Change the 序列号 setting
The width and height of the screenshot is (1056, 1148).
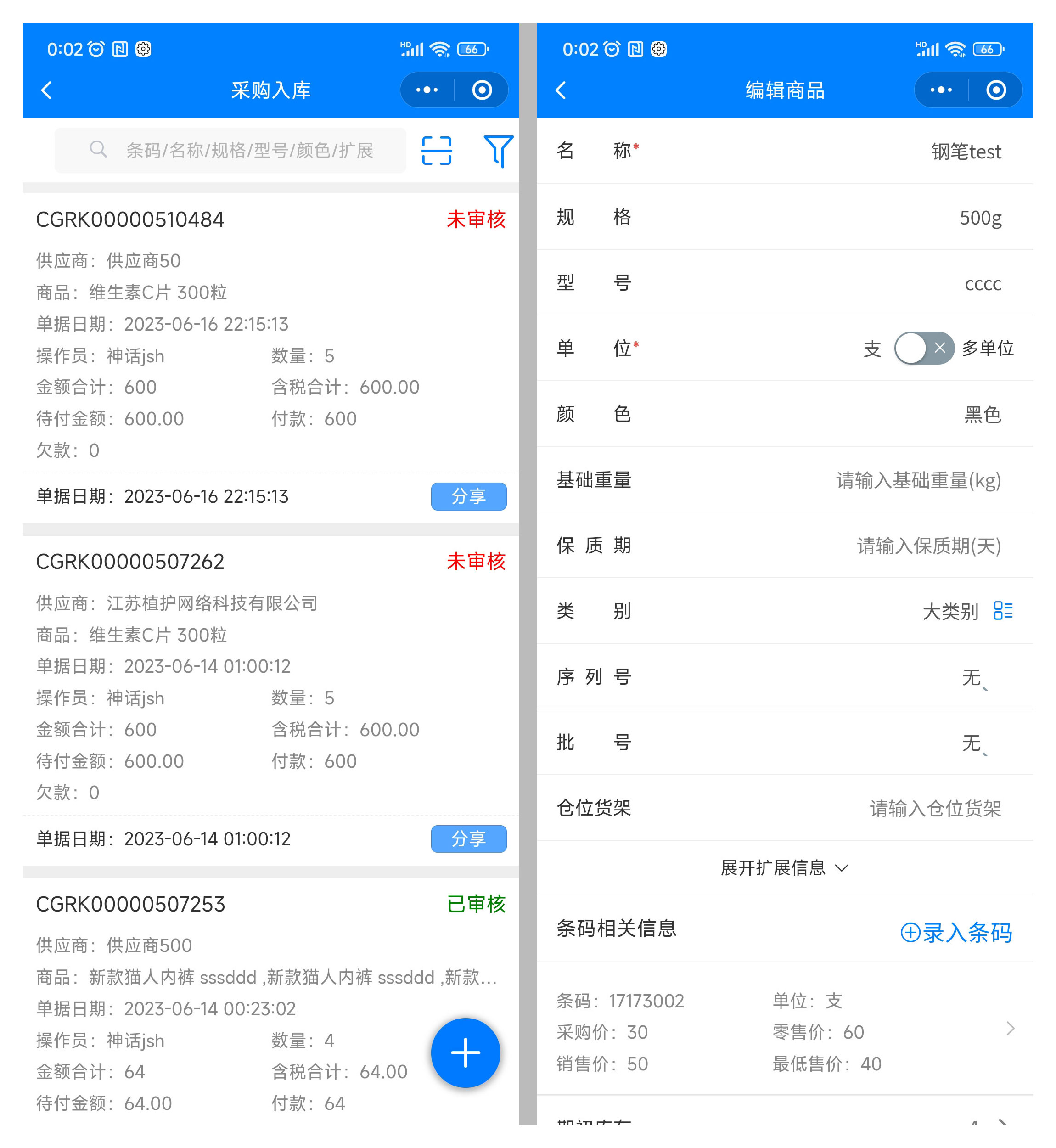coord(972,677)
